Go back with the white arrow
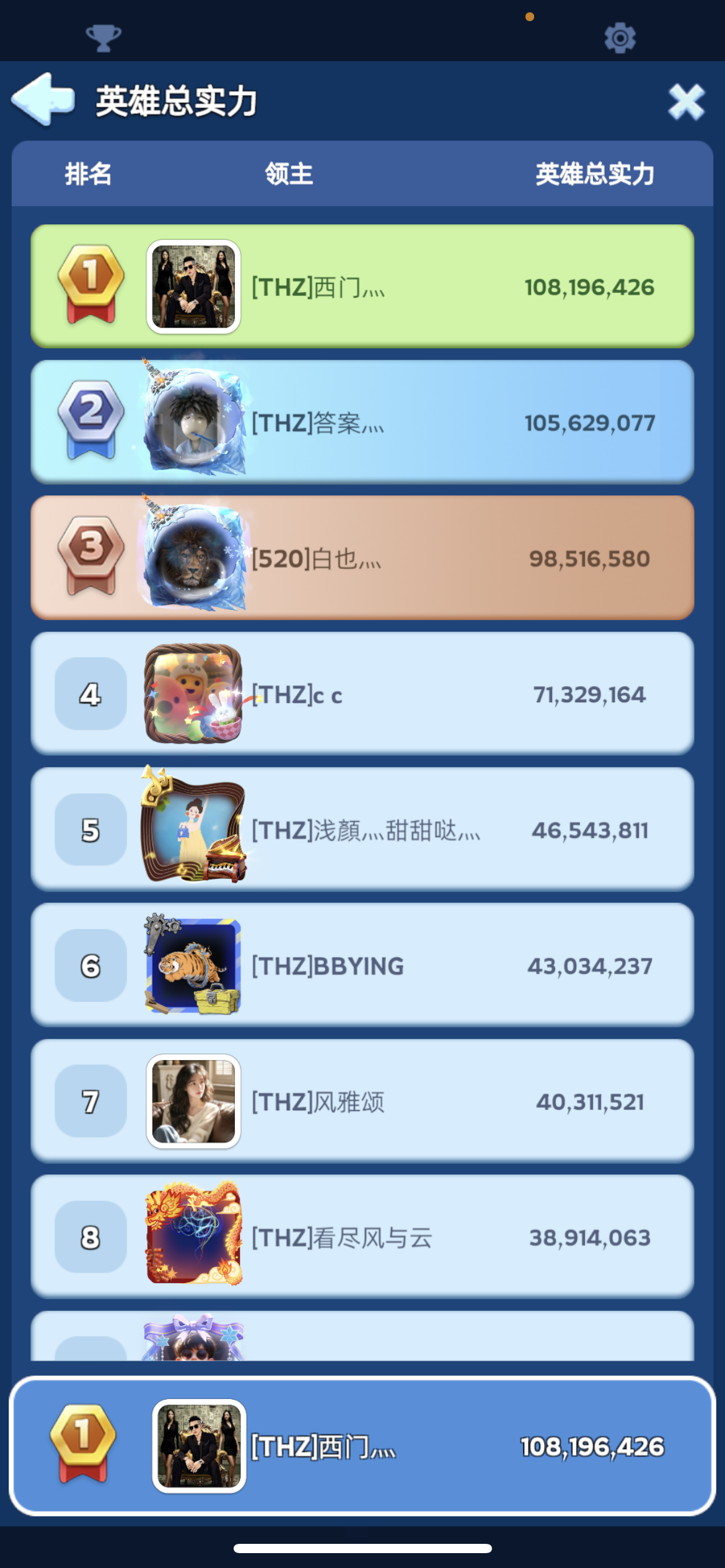The height and width of the screenshot is (1568, 725). 43,99
